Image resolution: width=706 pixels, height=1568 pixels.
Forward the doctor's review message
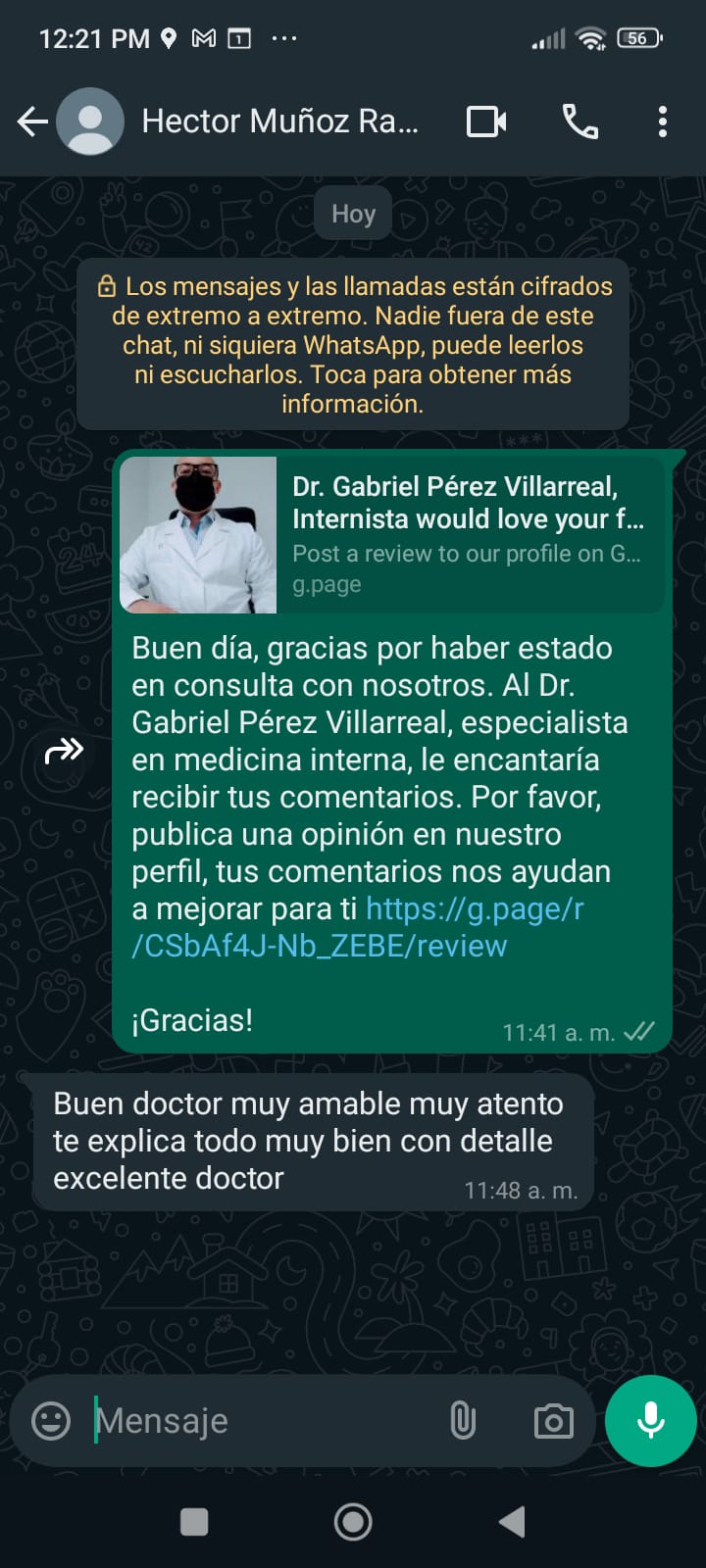click(x=62, y=751)
